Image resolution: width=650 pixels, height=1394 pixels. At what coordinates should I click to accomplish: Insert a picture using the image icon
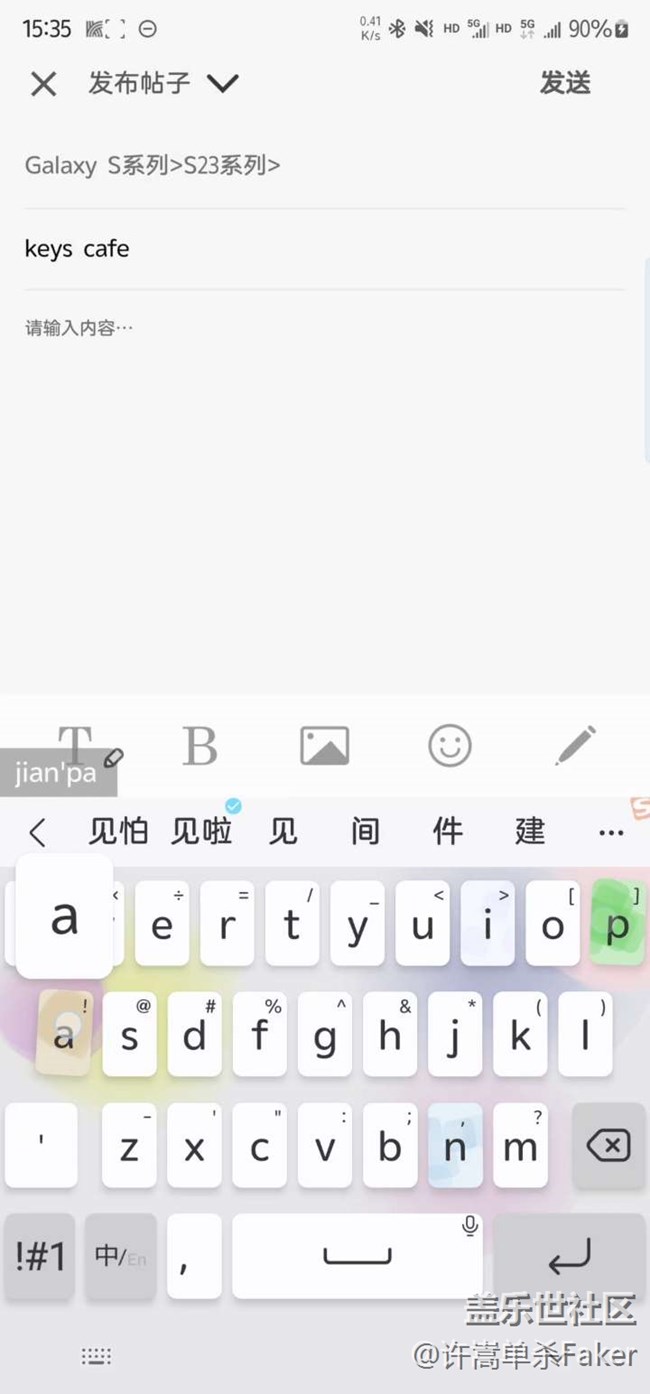coord(324,746)
